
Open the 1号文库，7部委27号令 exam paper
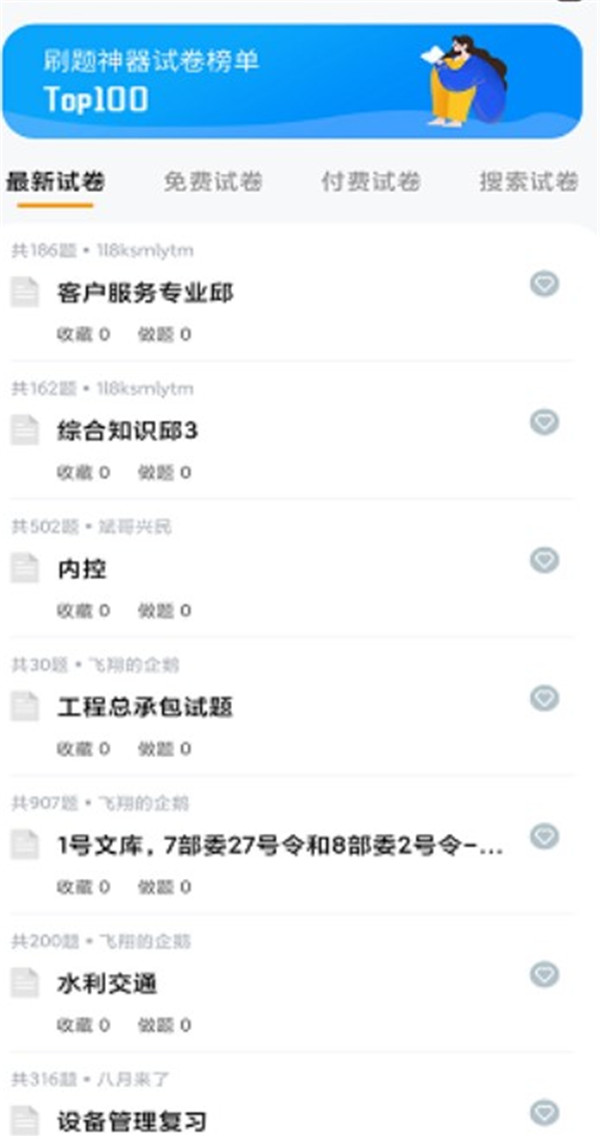point(280,845)
